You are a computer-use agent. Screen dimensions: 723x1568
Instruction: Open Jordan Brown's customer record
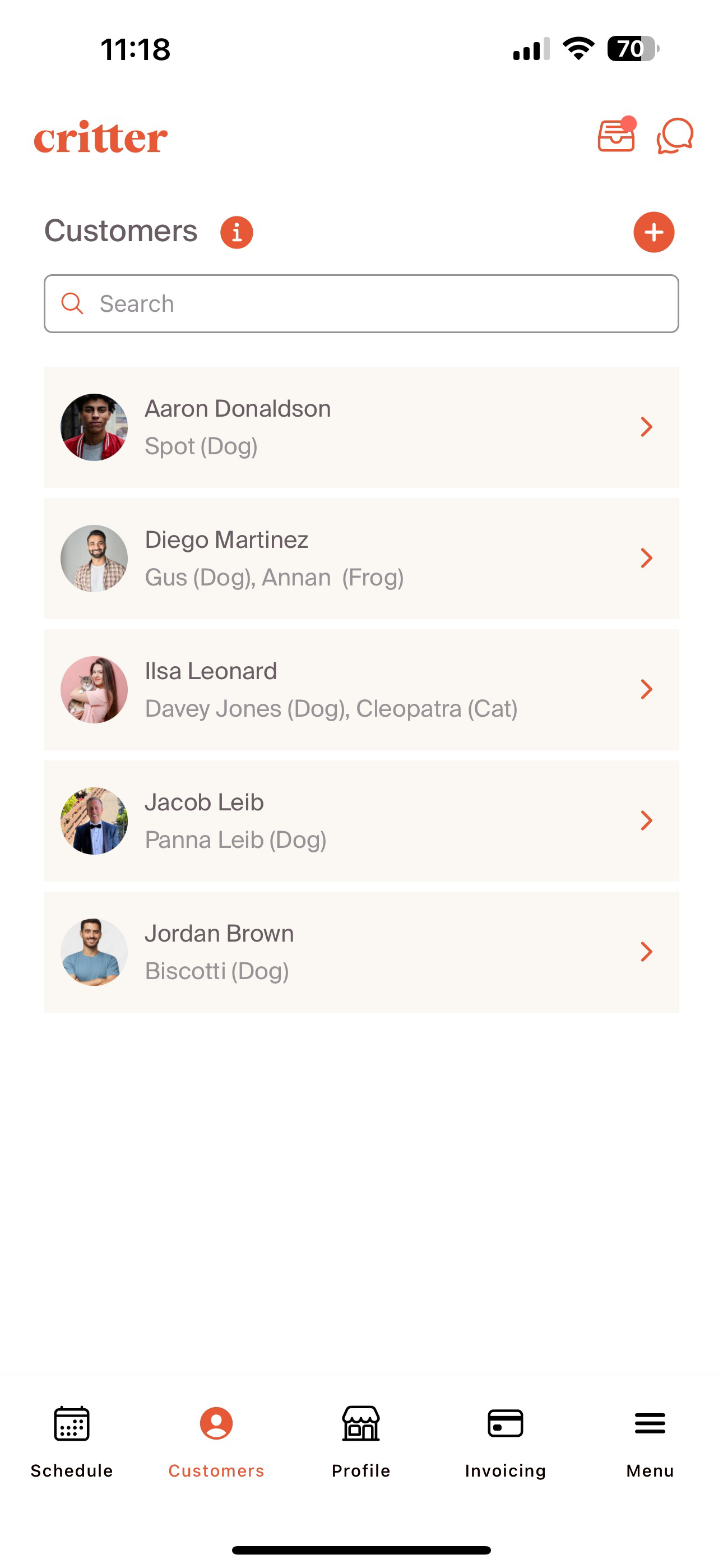point(361,952)
